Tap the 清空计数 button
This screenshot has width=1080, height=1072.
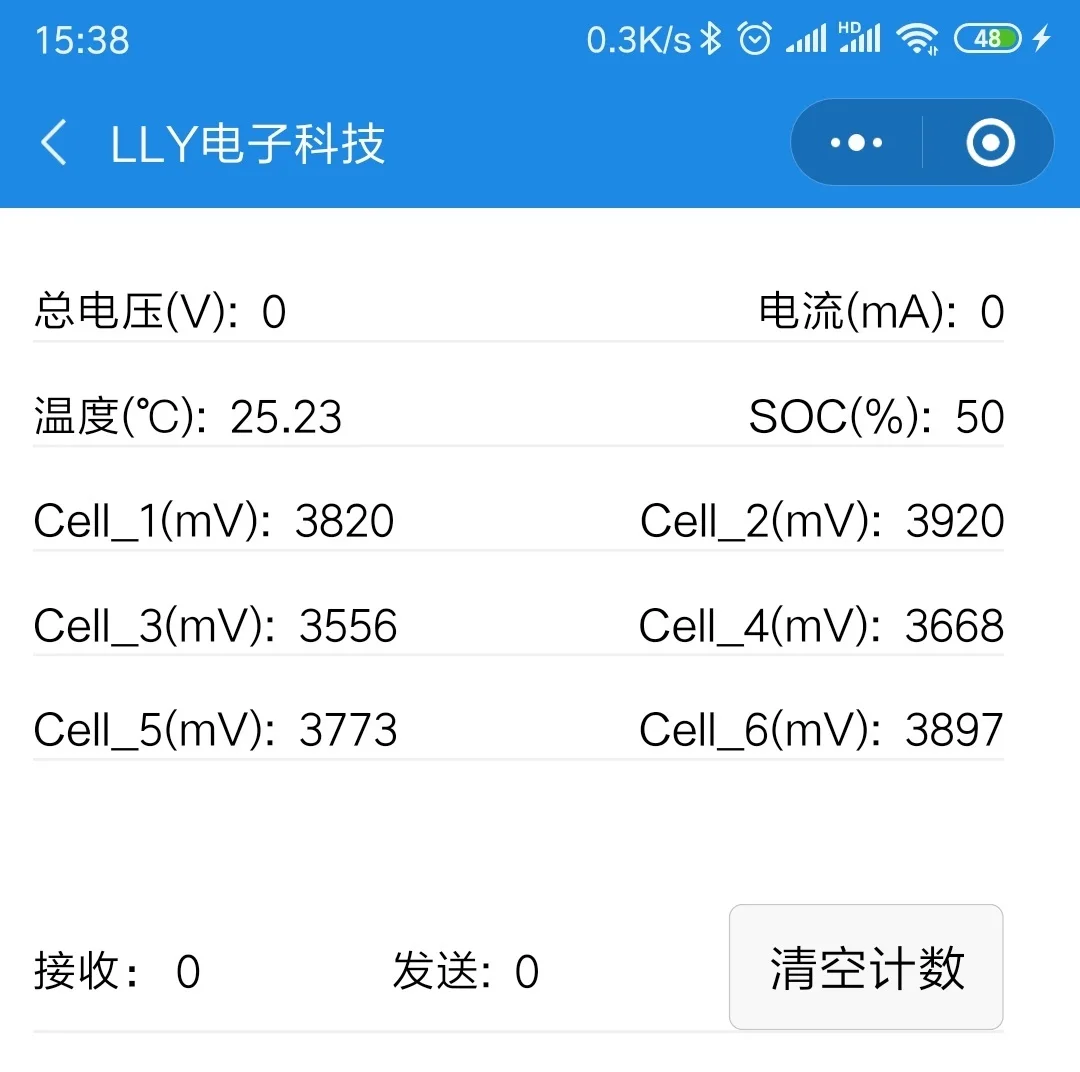866,968
